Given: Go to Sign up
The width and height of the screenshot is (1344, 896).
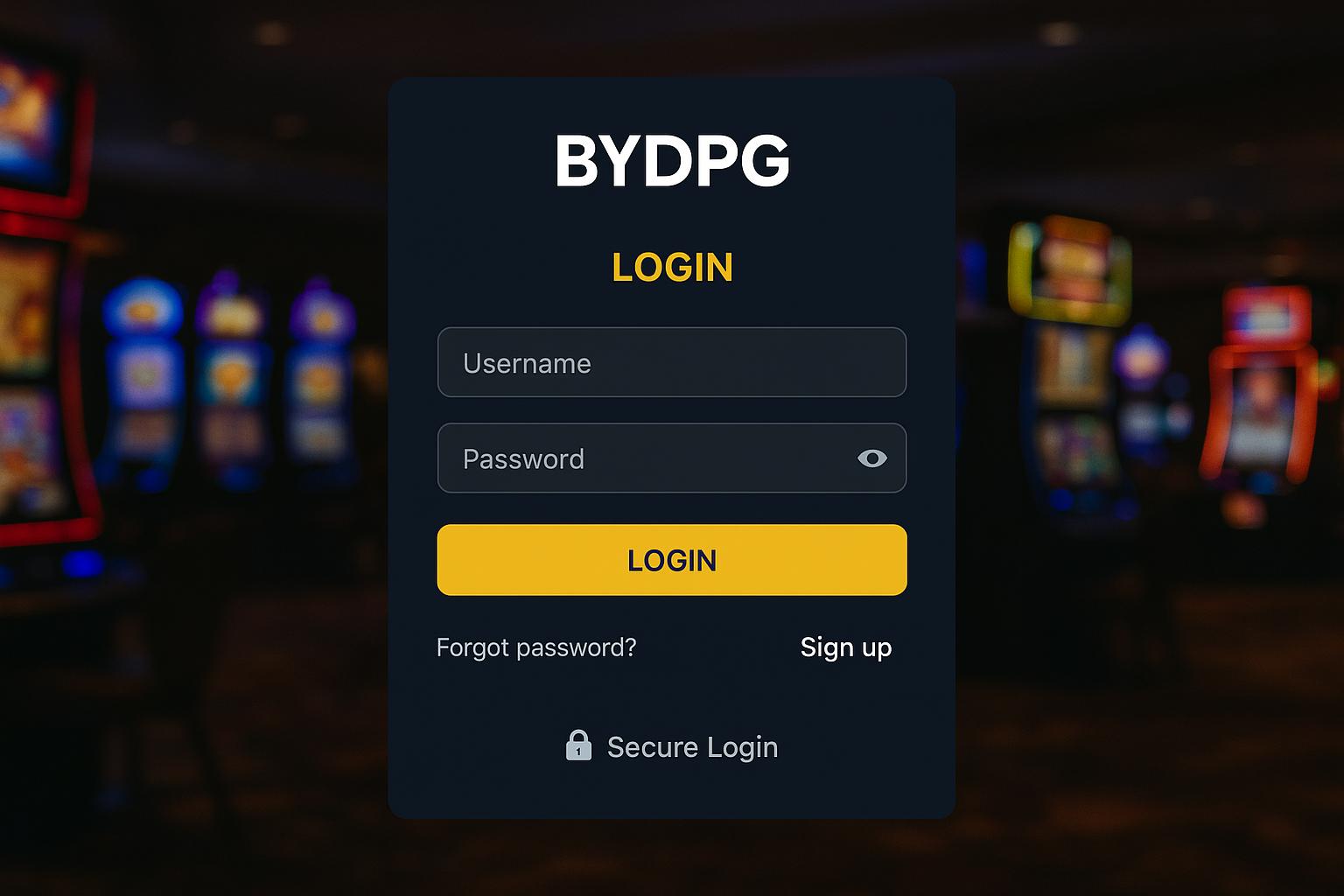Looking at the screenshot, I should [845, 647].
